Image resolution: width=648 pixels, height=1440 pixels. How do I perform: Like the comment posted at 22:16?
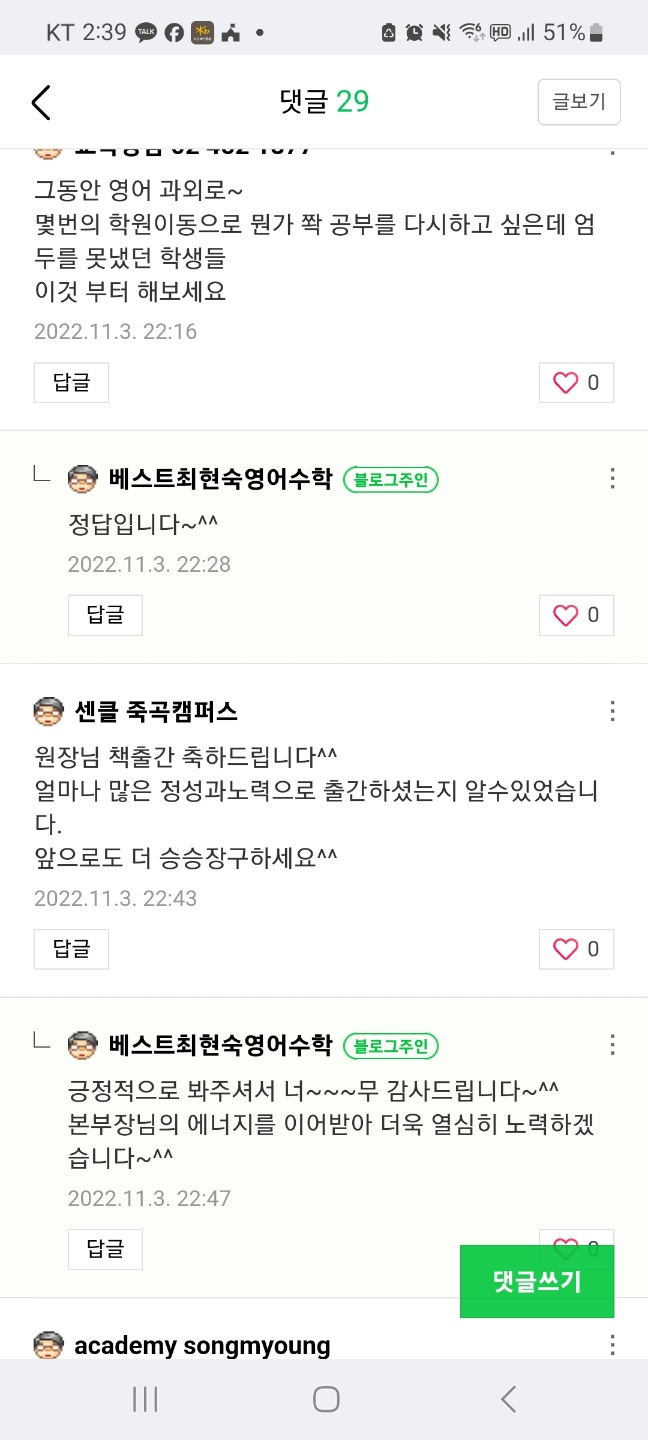coord(576,383)
